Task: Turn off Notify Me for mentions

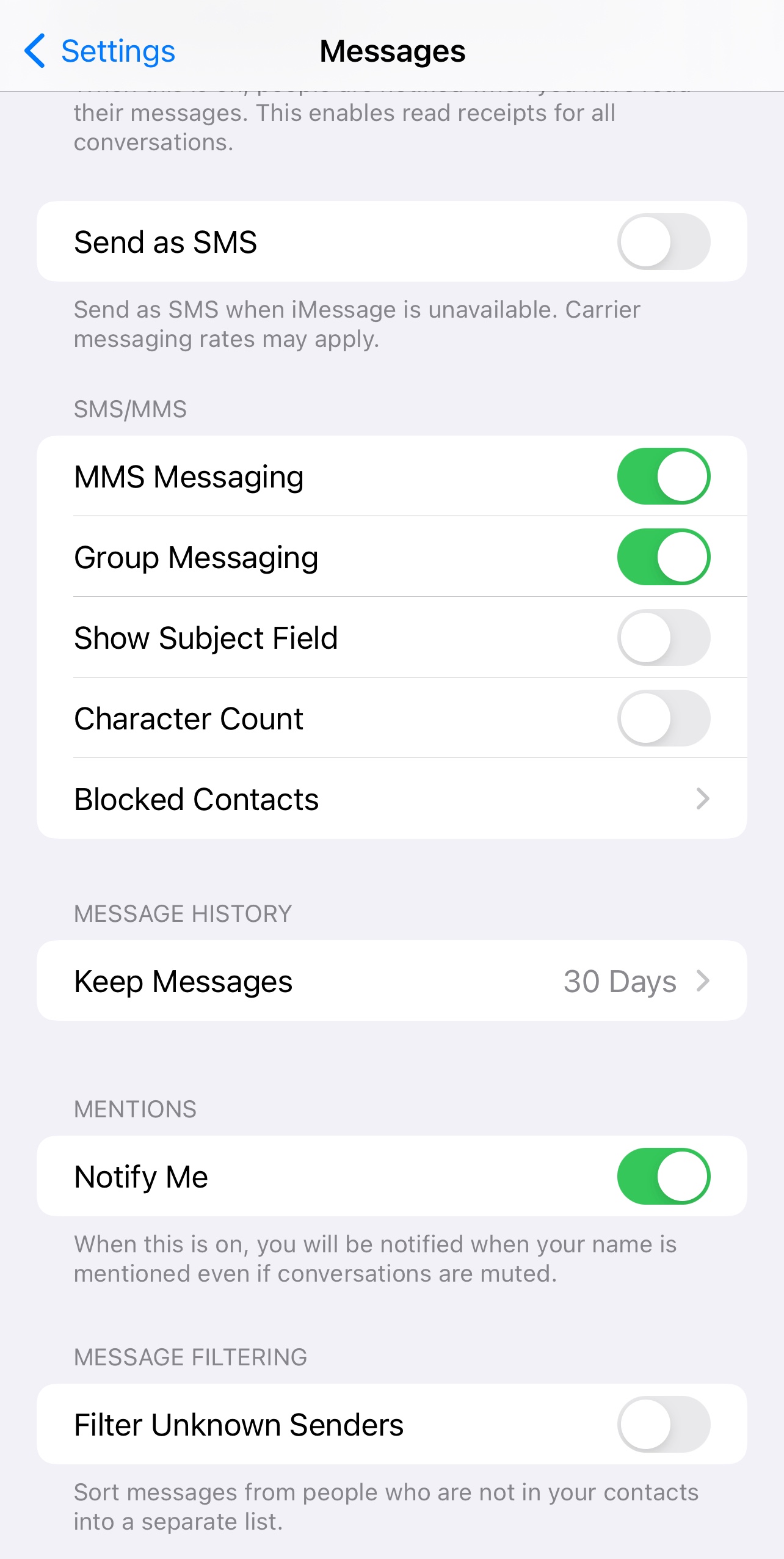Action: pyautogui.click(x=663, y=1177)
